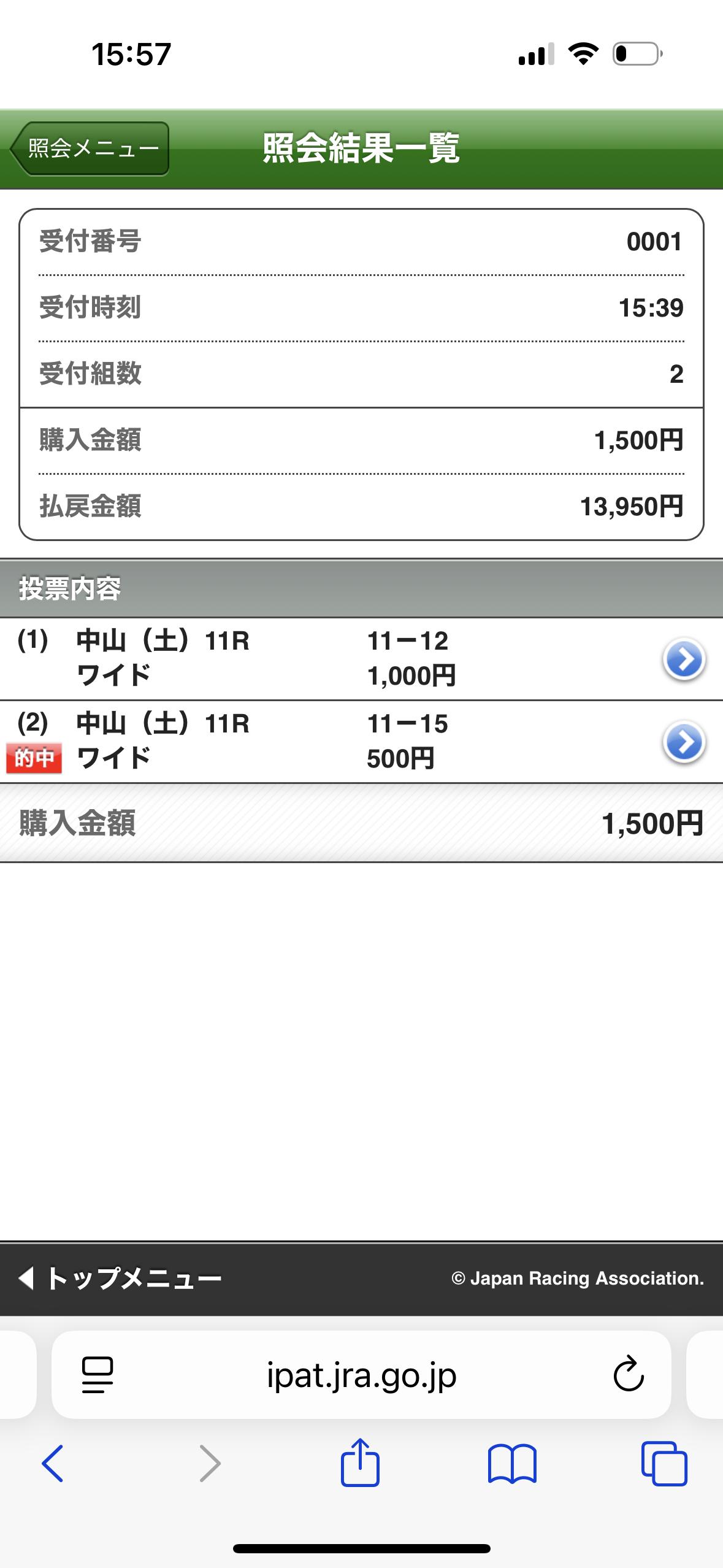Image resolution: width=723 pixels, height=1568 pixels.
Task: Return to トップメニュー
Action: 120,1278
